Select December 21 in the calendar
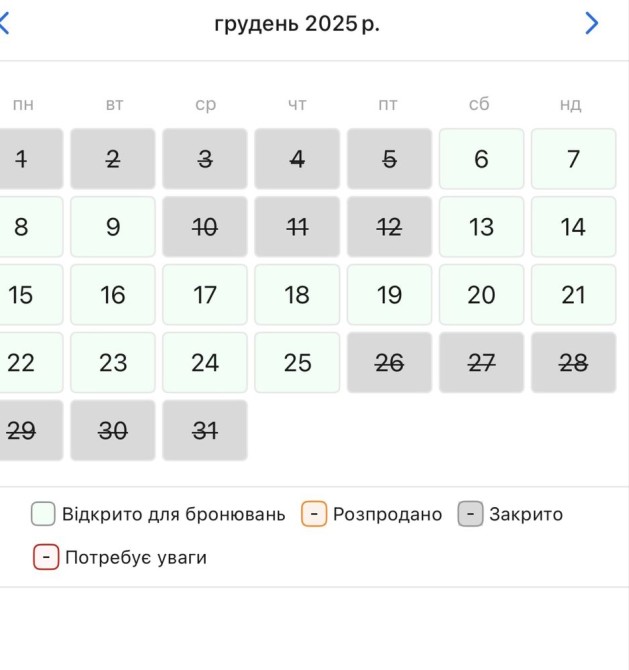The image size is (629, 670). click(573, 295)
